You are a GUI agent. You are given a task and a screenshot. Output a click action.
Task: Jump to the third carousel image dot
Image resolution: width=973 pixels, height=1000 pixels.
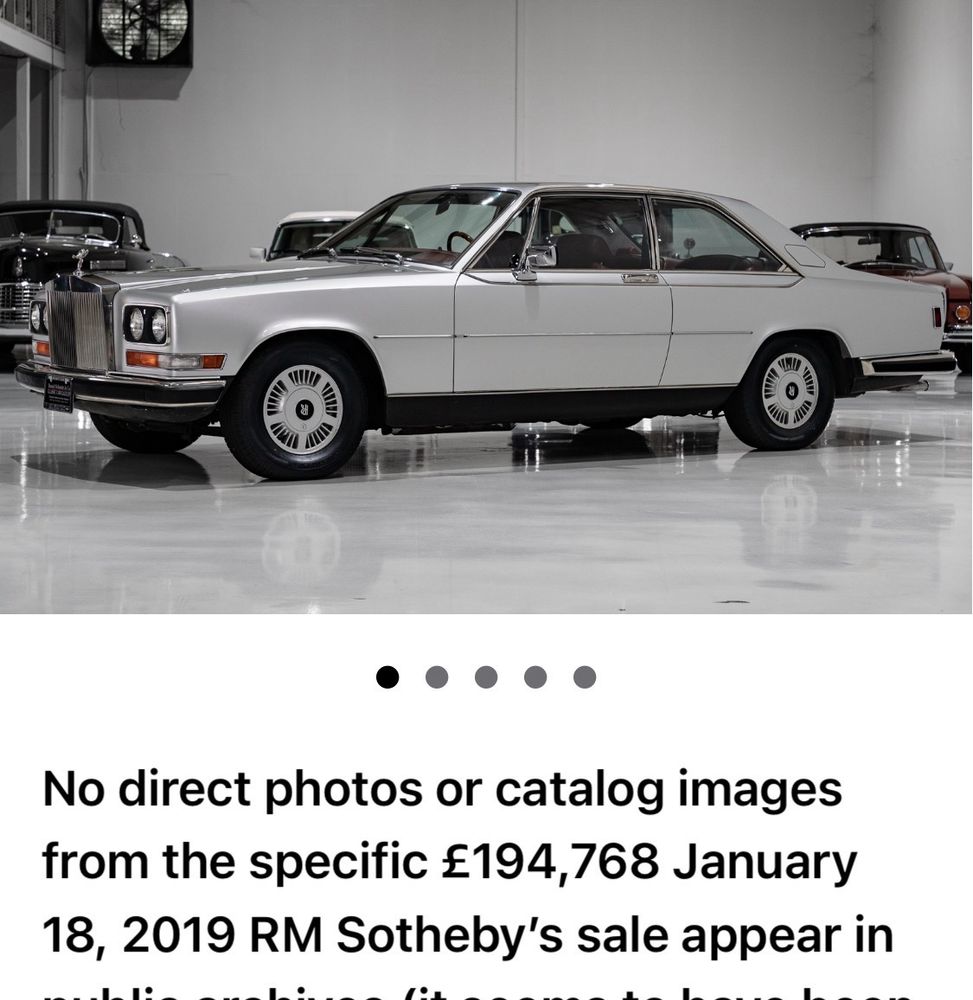point(486,677)
